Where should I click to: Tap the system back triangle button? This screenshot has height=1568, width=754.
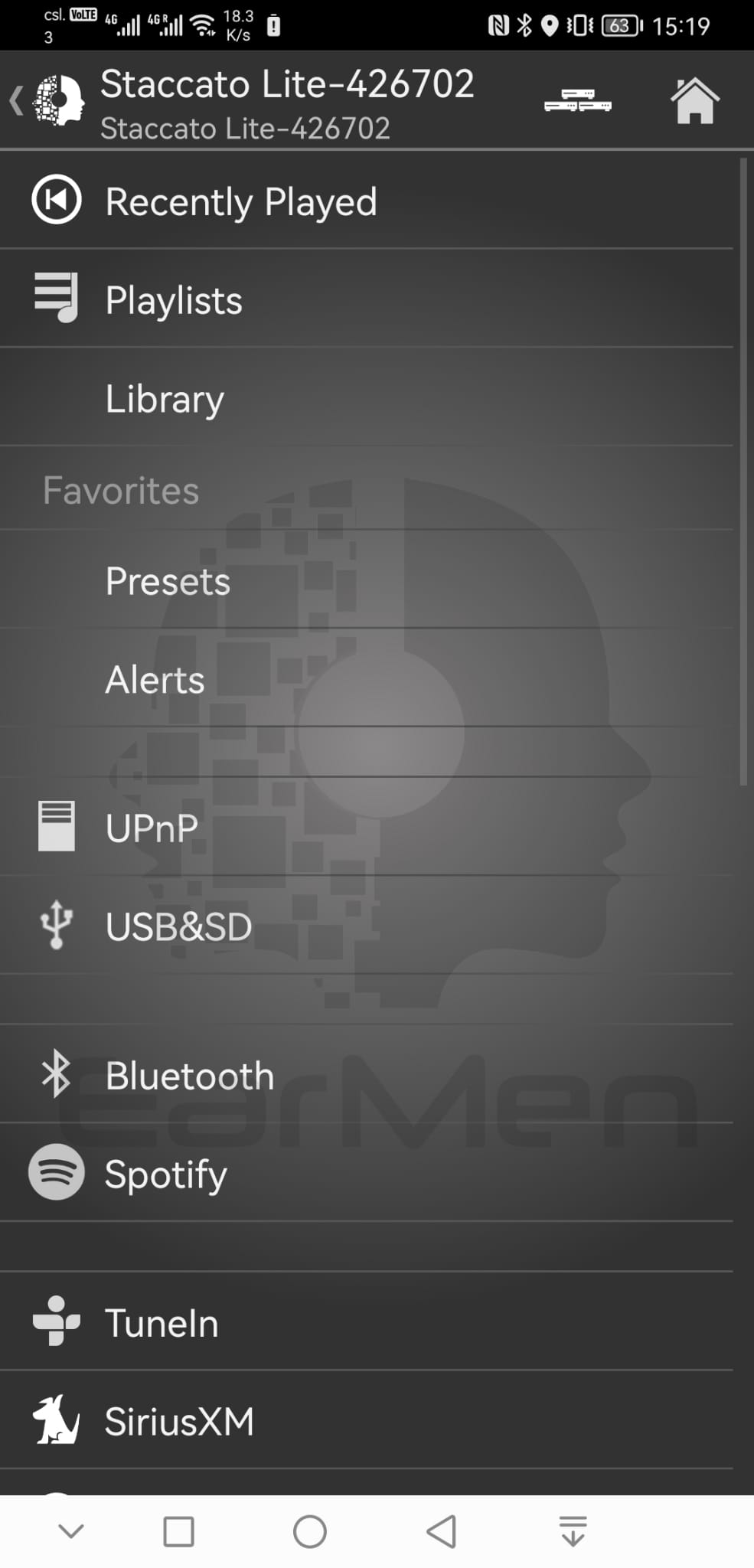(x=442, y=1531)
